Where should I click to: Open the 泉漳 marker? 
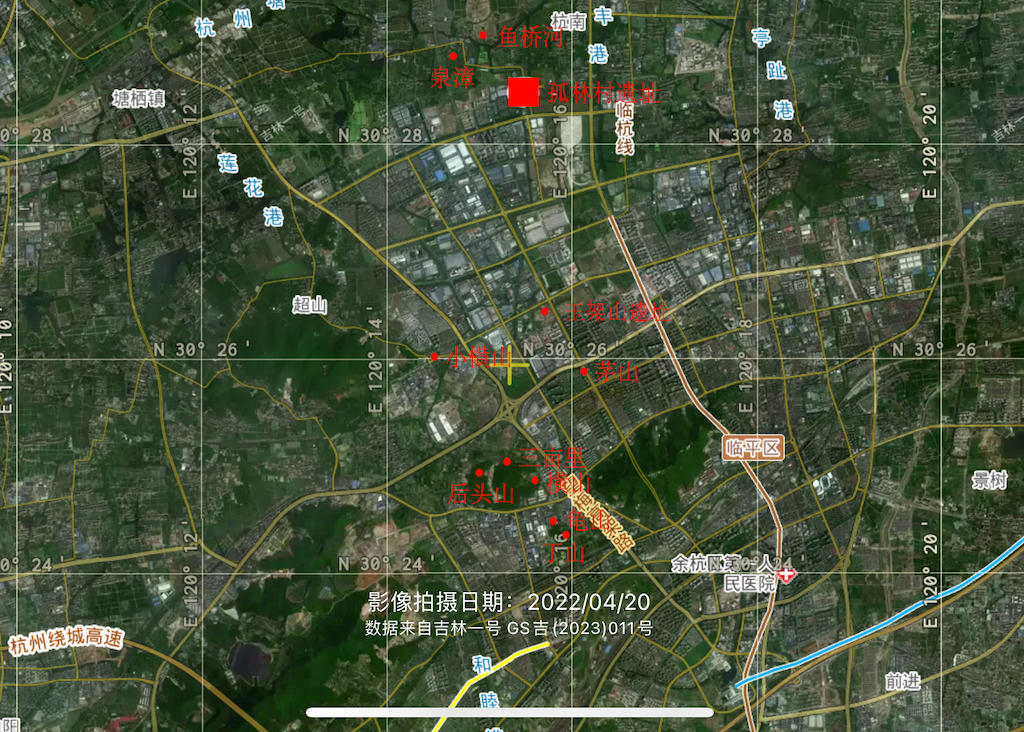453,56
